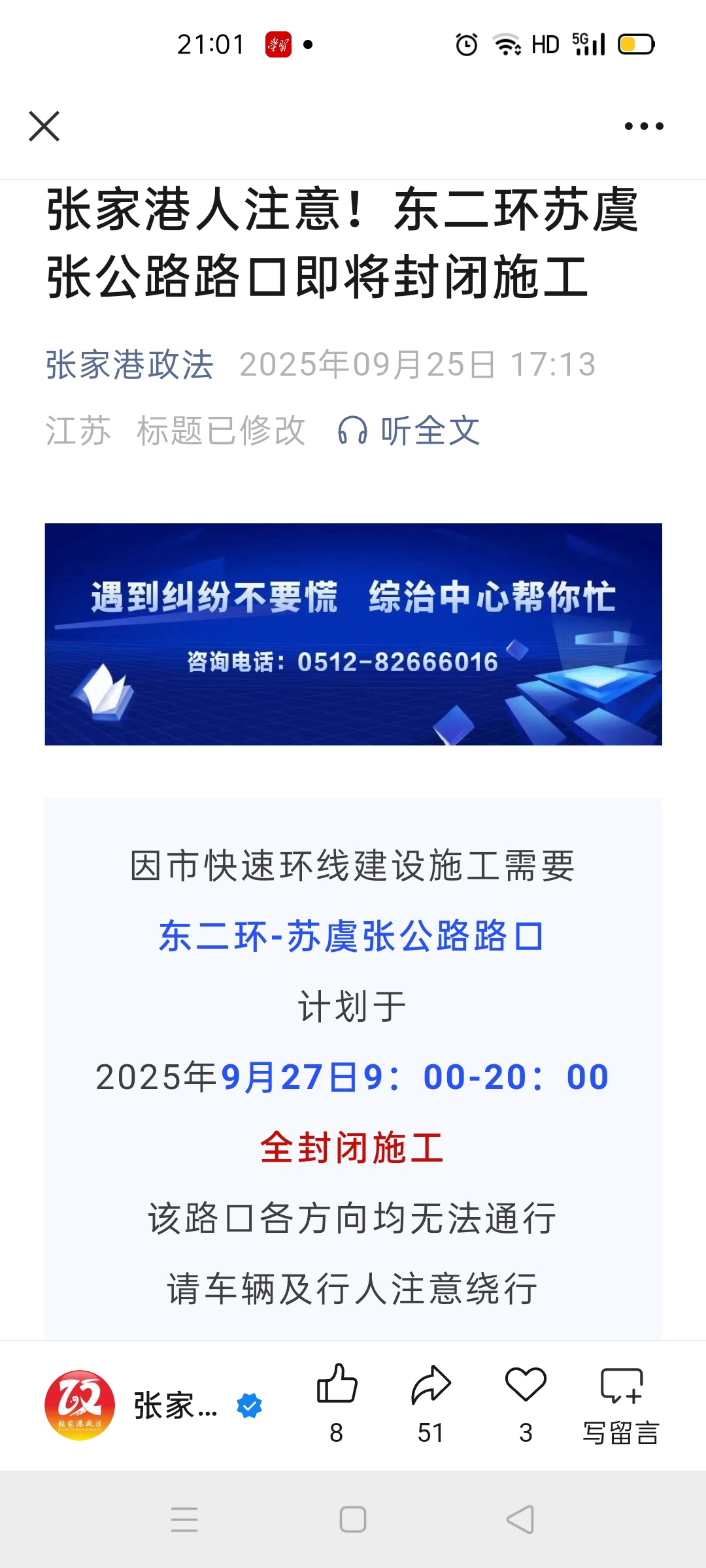Screen dimensions: 706x1568
Task: Open the 张家港政法 account link
Action: [x=129, y=365]
